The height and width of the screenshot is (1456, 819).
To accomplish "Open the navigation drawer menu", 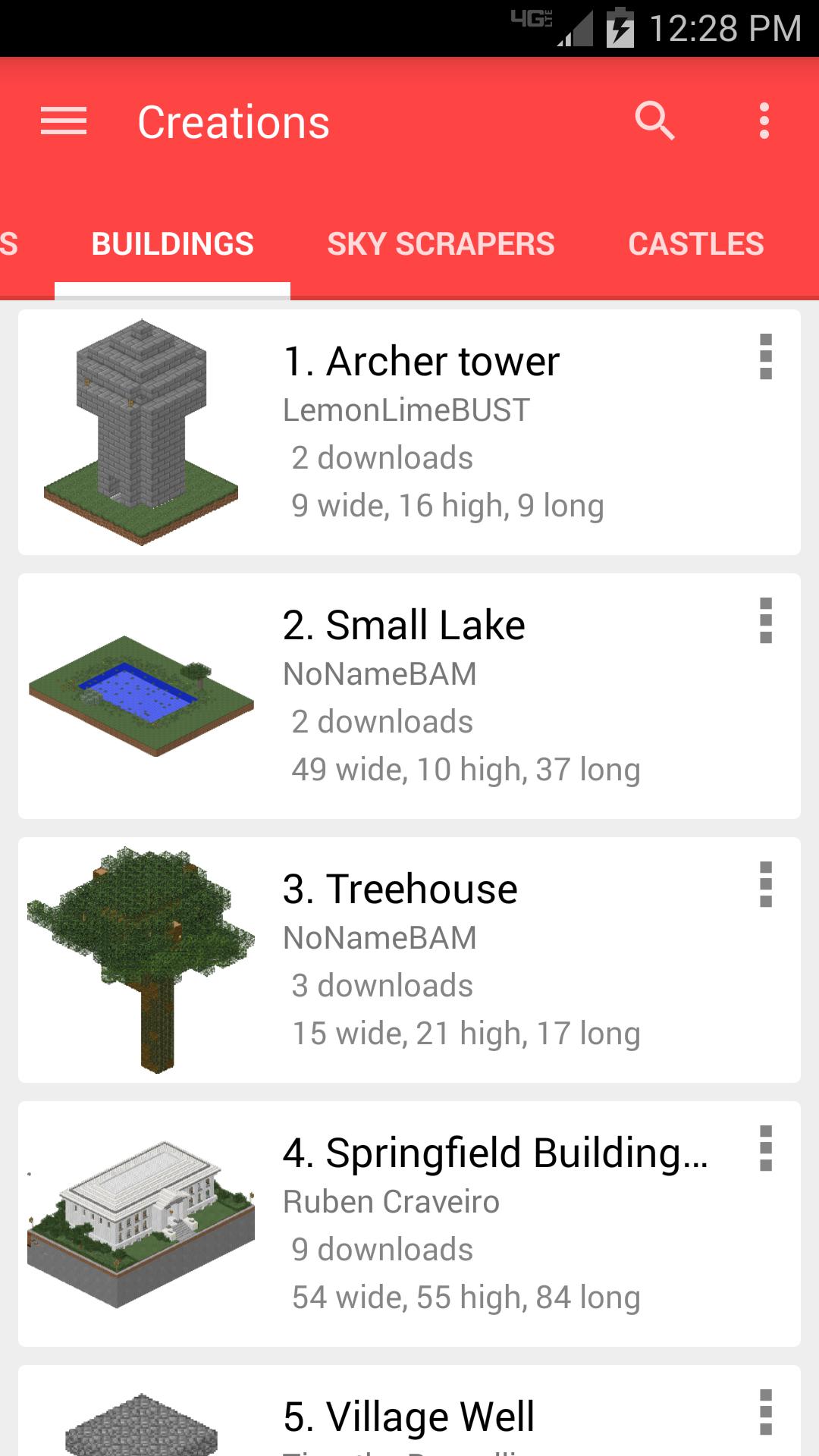I will (x=63, y=121).
